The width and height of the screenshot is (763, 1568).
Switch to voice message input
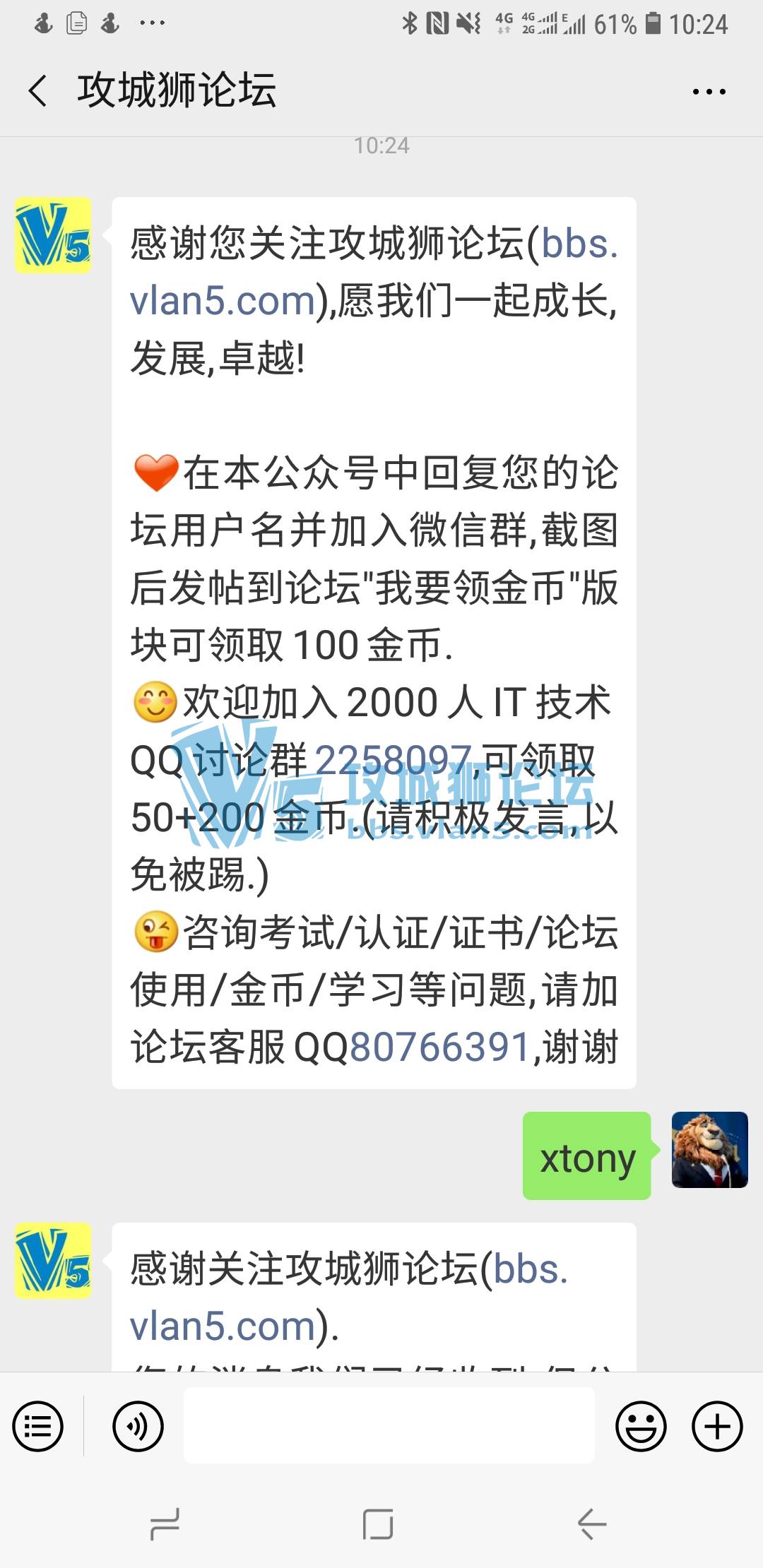click(x=138, y=1427)
